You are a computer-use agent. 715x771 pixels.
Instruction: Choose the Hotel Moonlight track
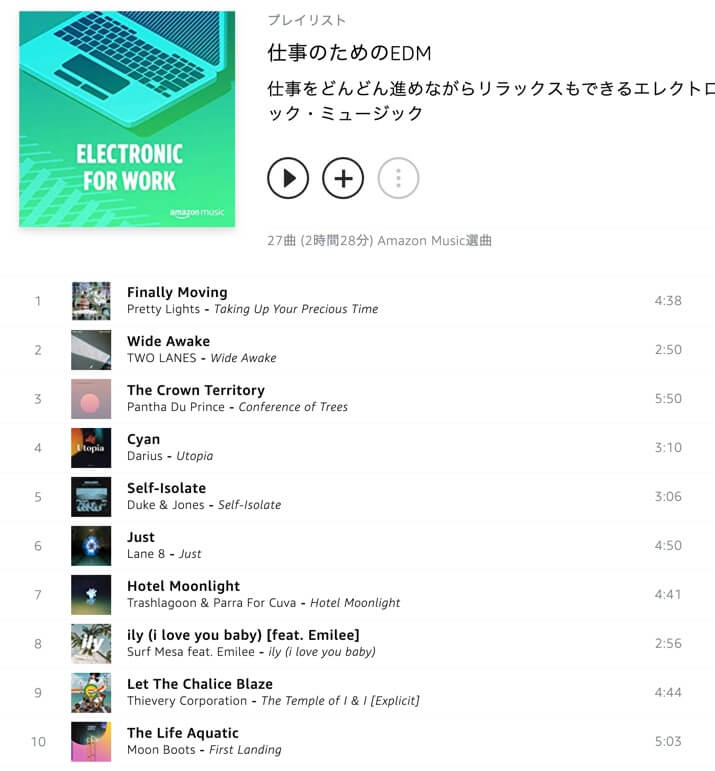(183, 587)
